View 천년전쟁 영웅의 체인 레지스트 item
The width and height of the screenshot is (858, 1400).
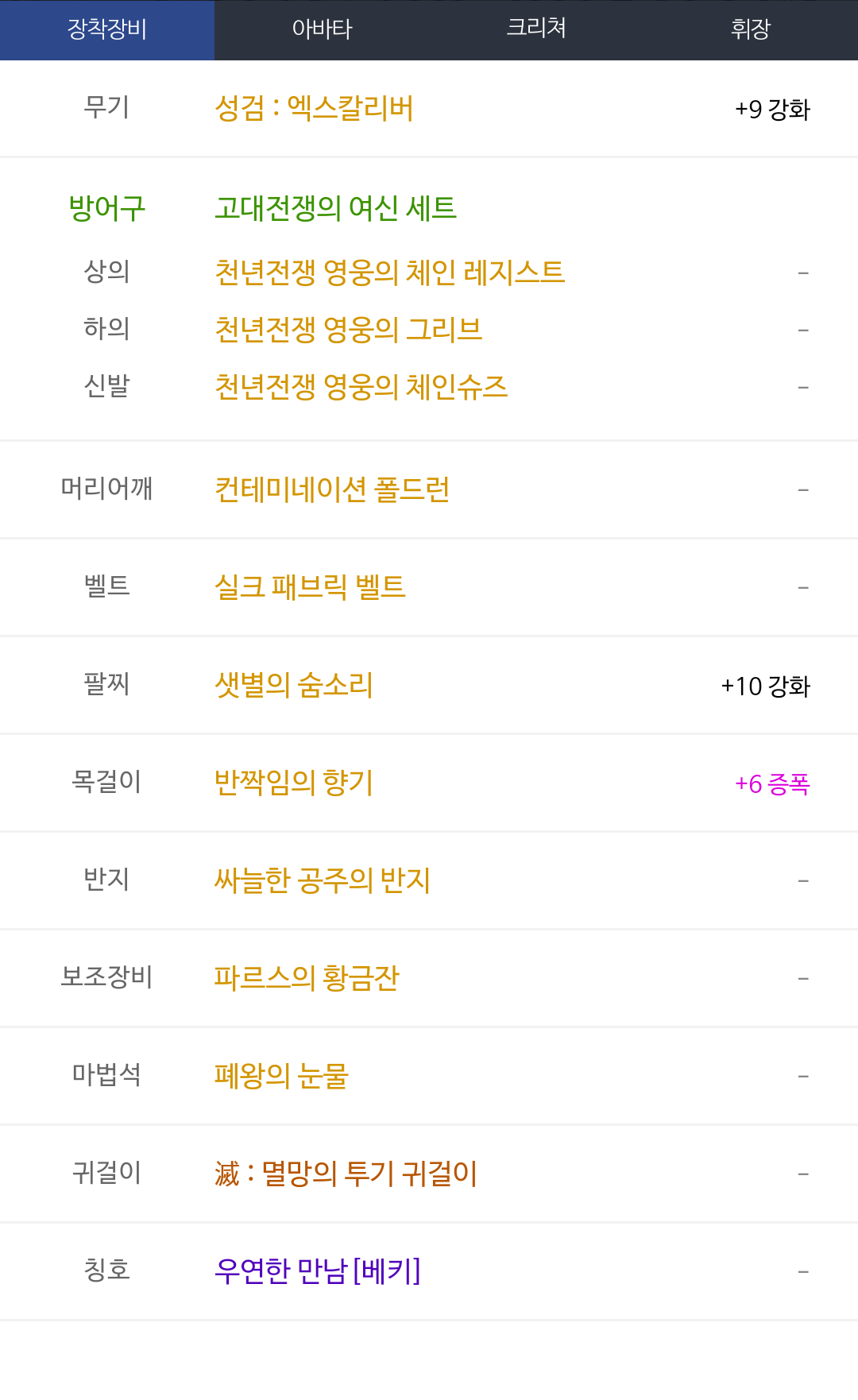(389, 273)
